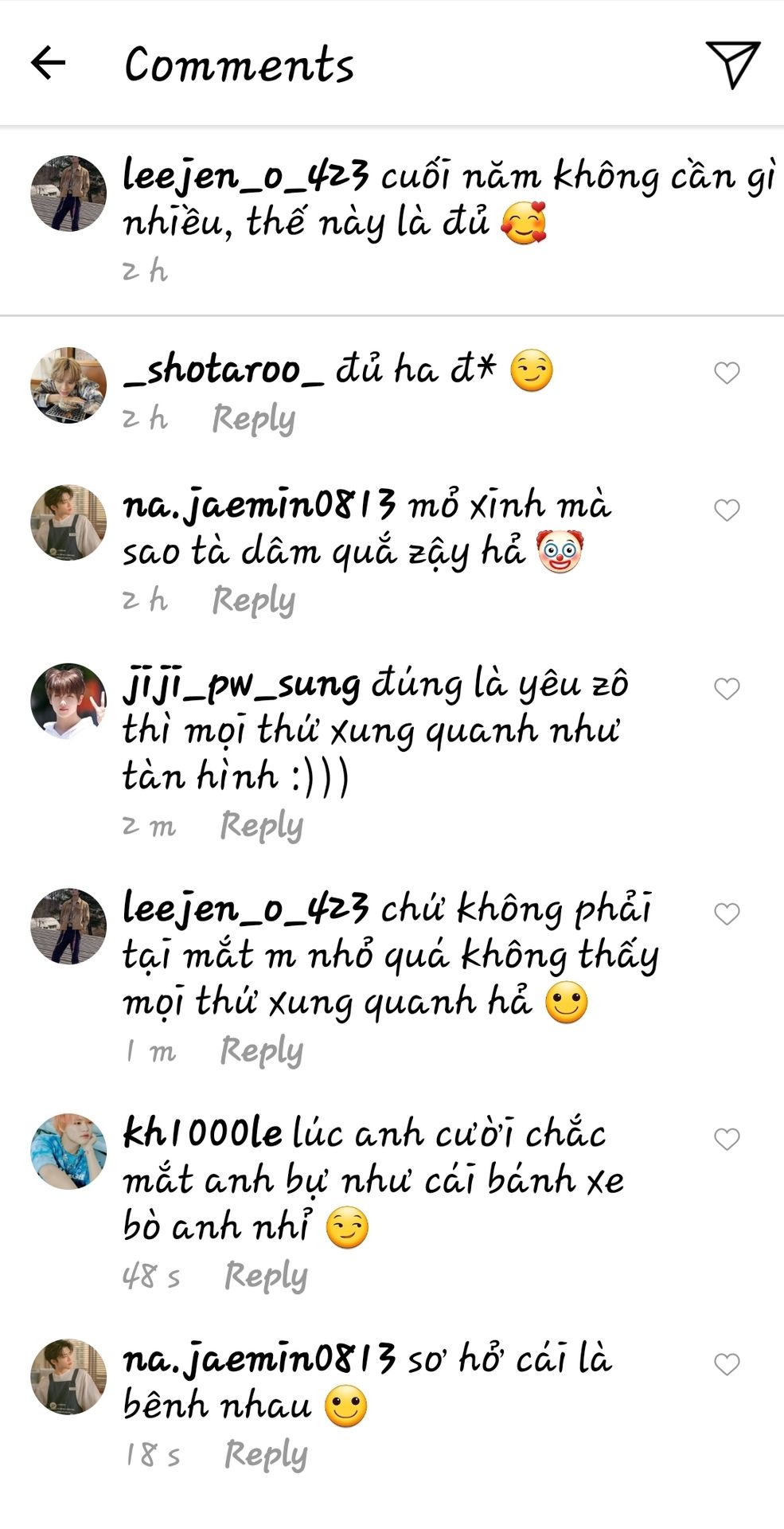Like kh1000le's comment
Screen dimensions: 784x1529
point(726,1139)
